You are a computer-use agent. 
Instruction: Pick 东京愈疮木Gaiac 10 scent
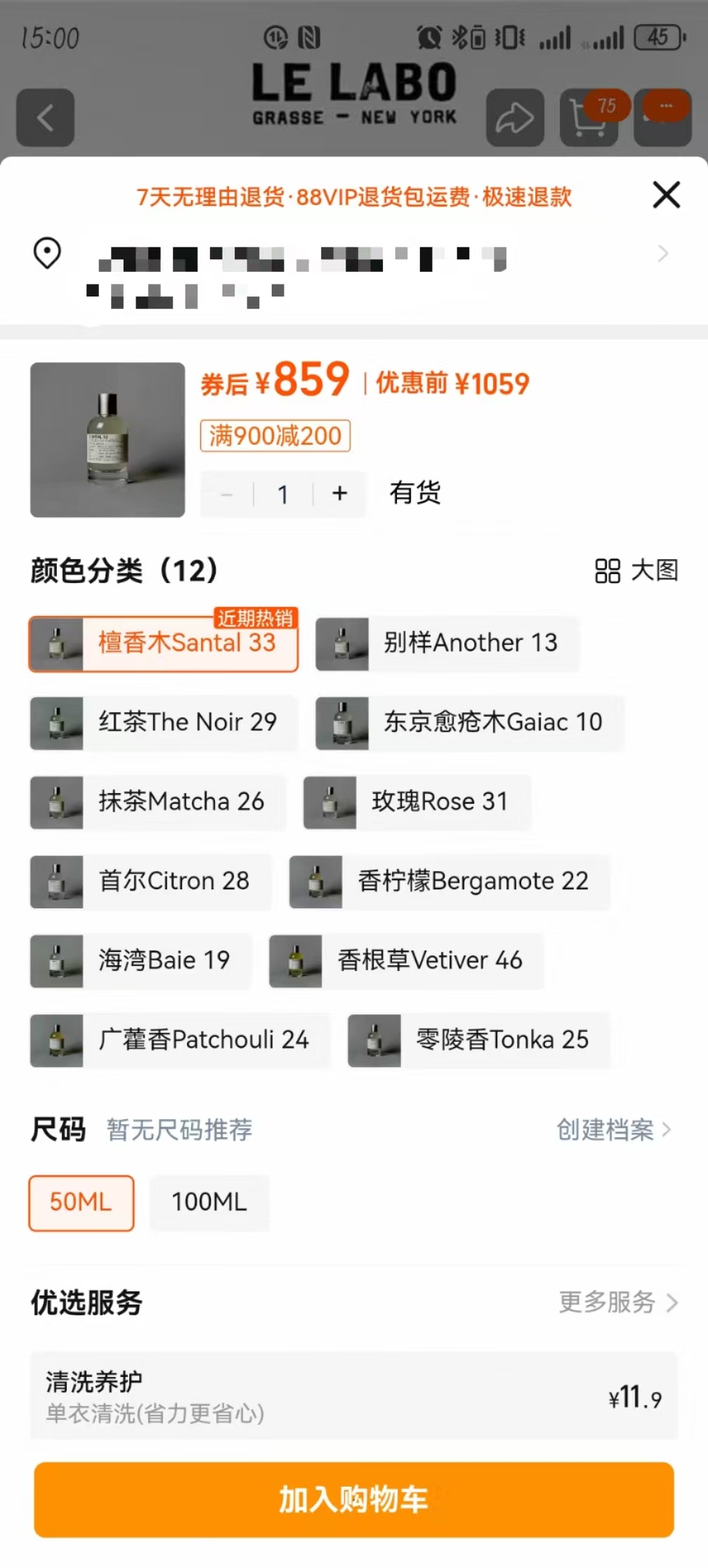(469, 722)
